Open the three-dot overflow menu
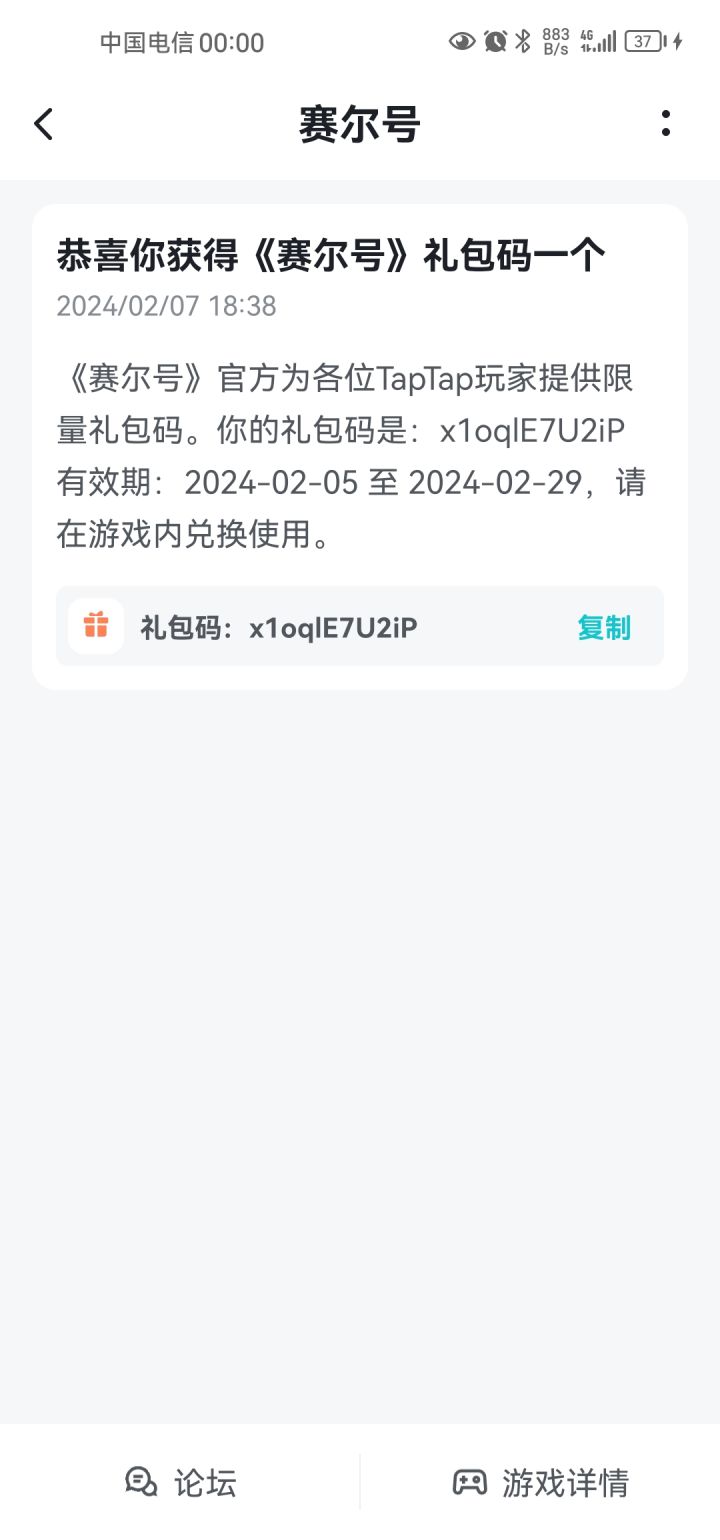Image resolution: width=720 pixels, height=1540 pixels. coord(667,123)
